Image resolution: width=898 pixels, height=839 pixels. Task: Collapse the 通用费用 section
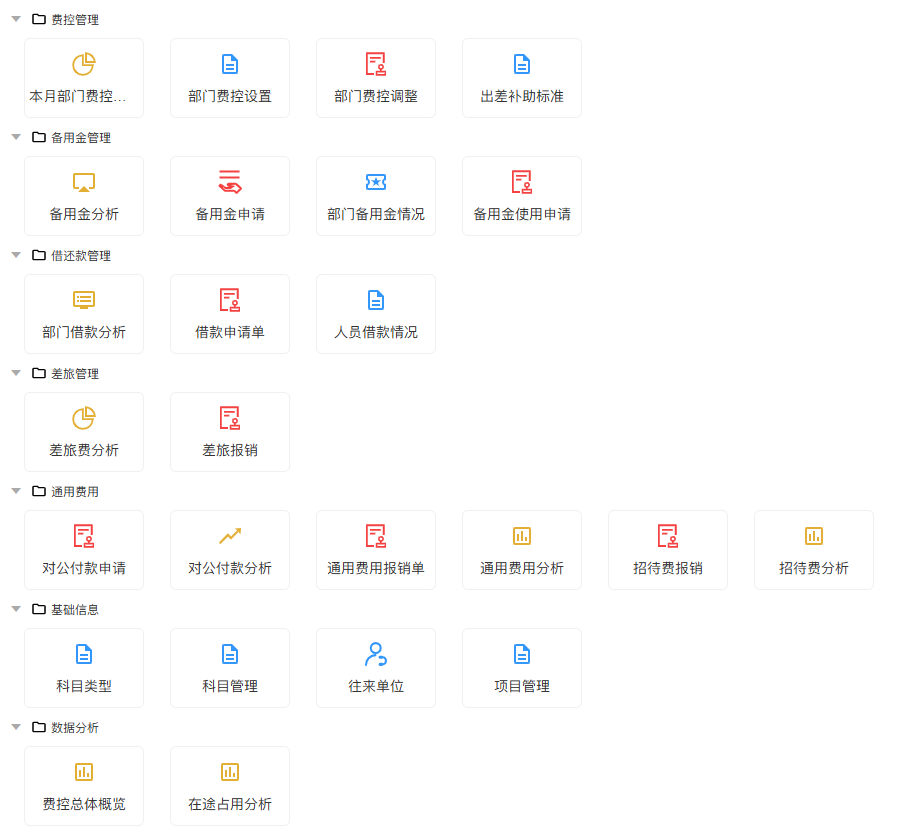coord(16,491)
